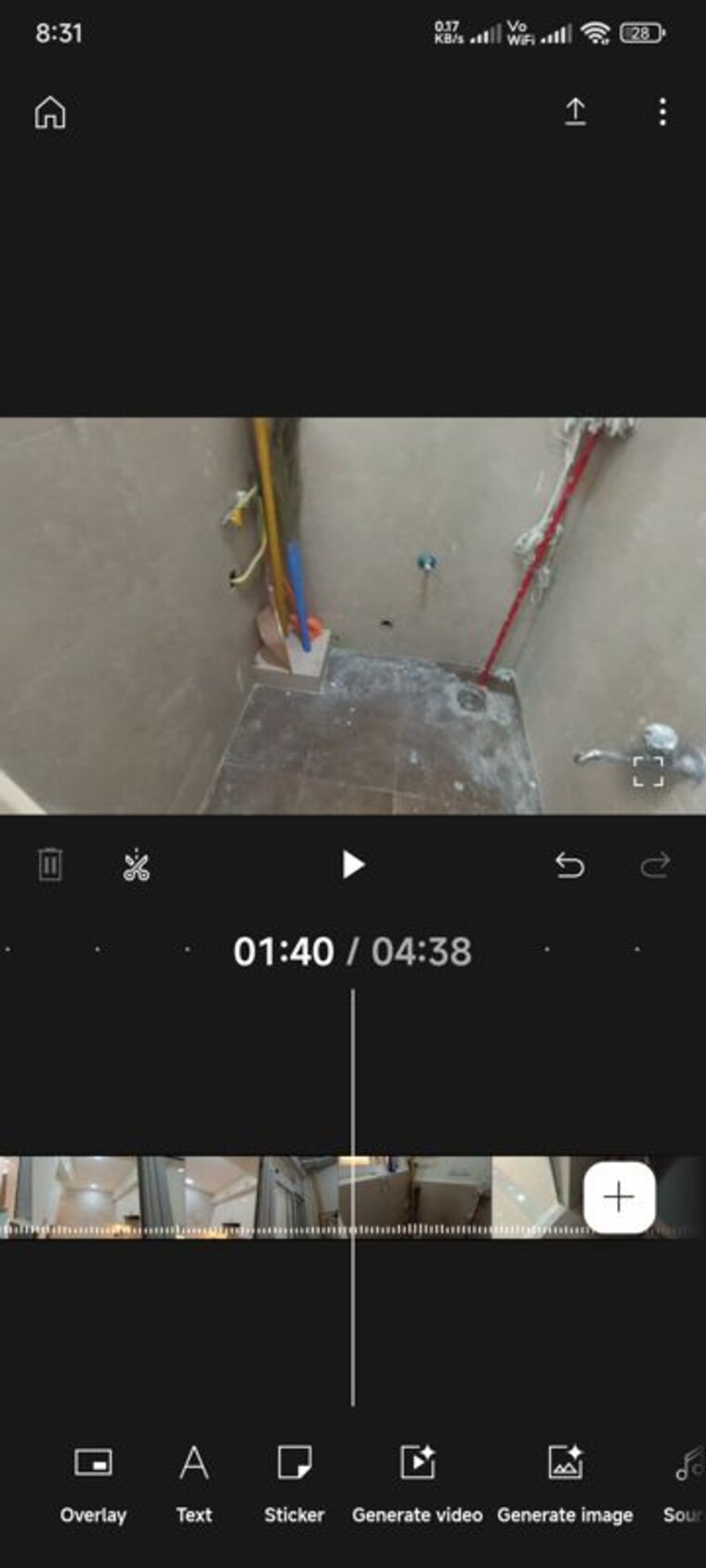Delete the selected clip
This screenshot has height=1568, width=706.
pyautogui.click(x=50, y=864)
